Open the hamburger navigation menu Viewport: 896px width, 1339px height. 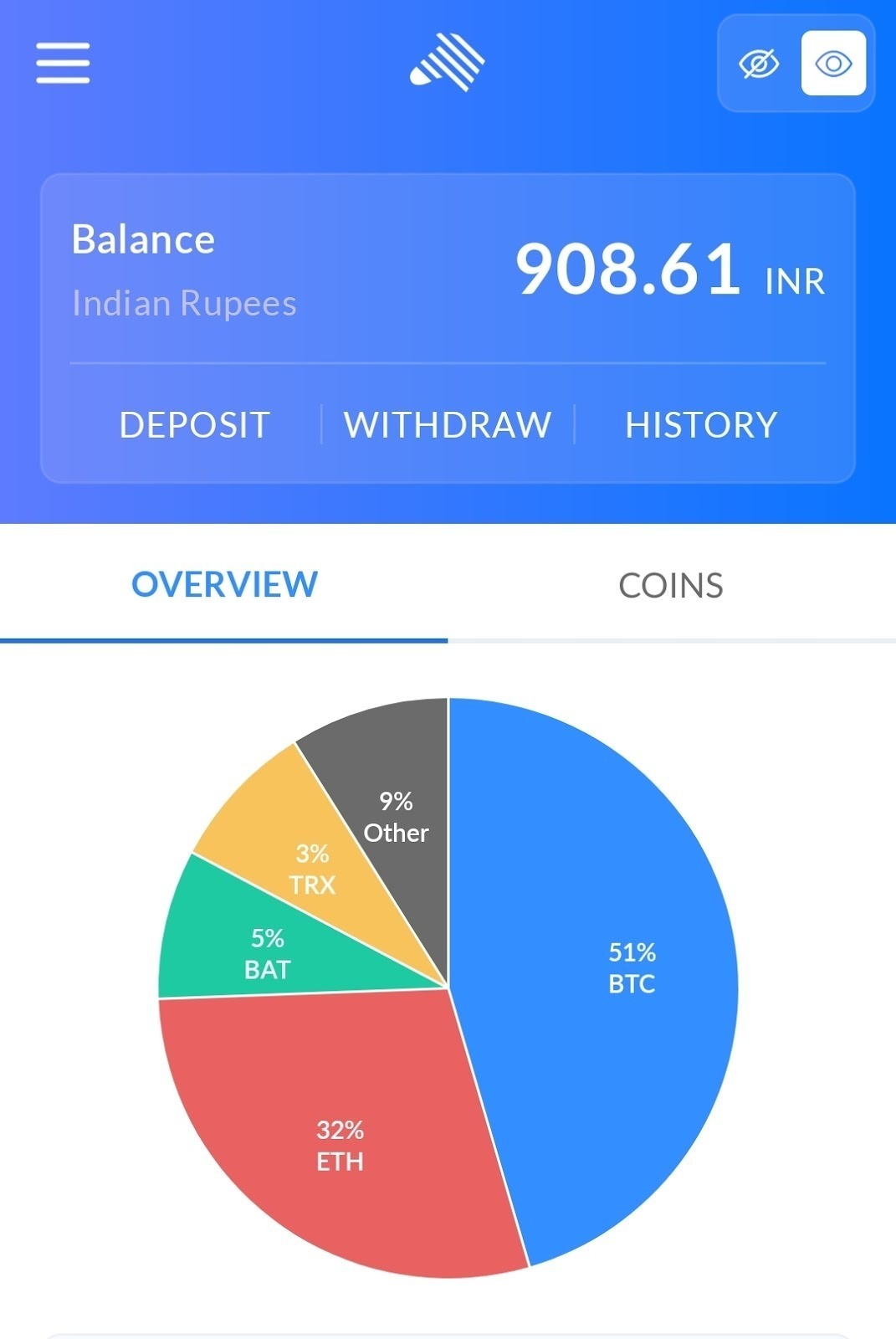click(62, 64)
